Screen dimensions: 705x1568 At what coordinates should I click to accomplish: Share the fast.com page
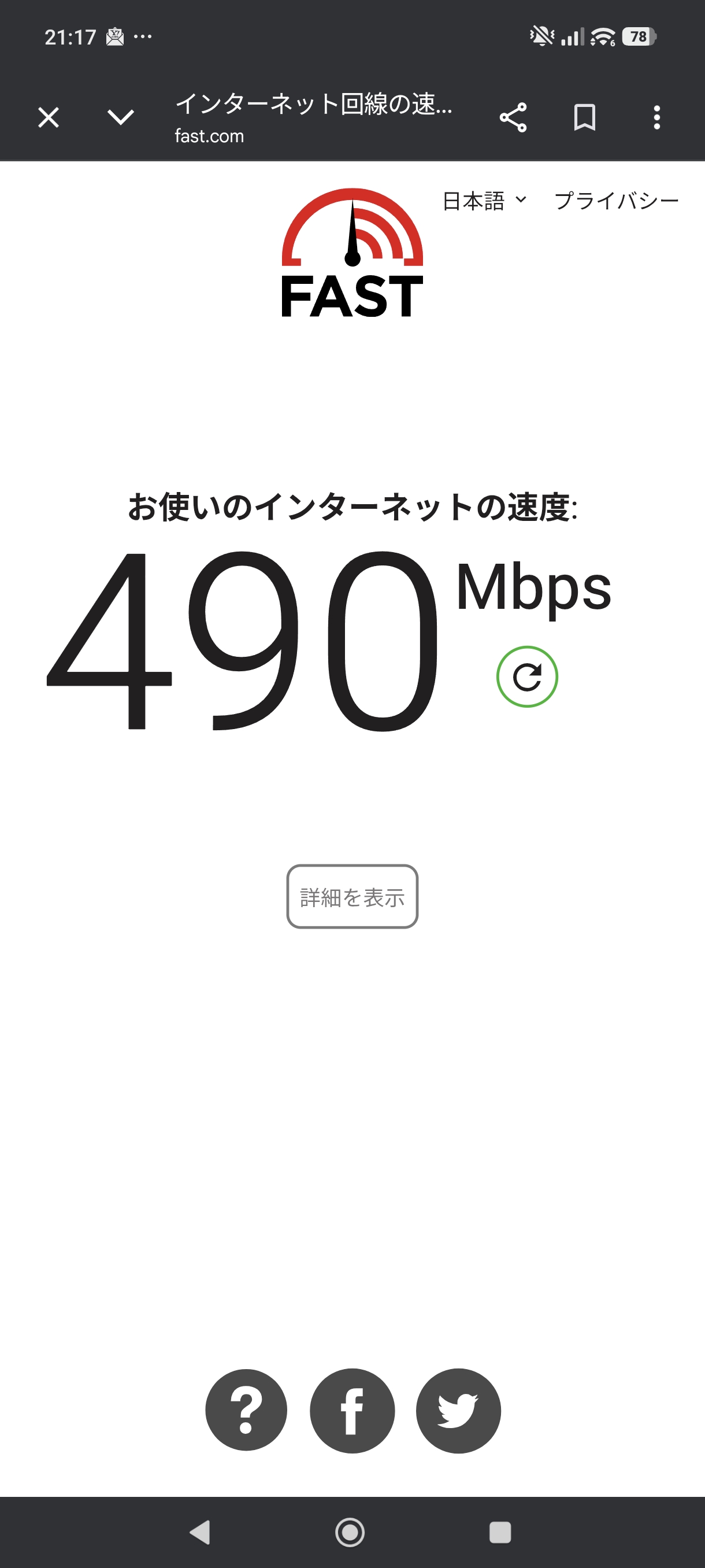[513, 117]
